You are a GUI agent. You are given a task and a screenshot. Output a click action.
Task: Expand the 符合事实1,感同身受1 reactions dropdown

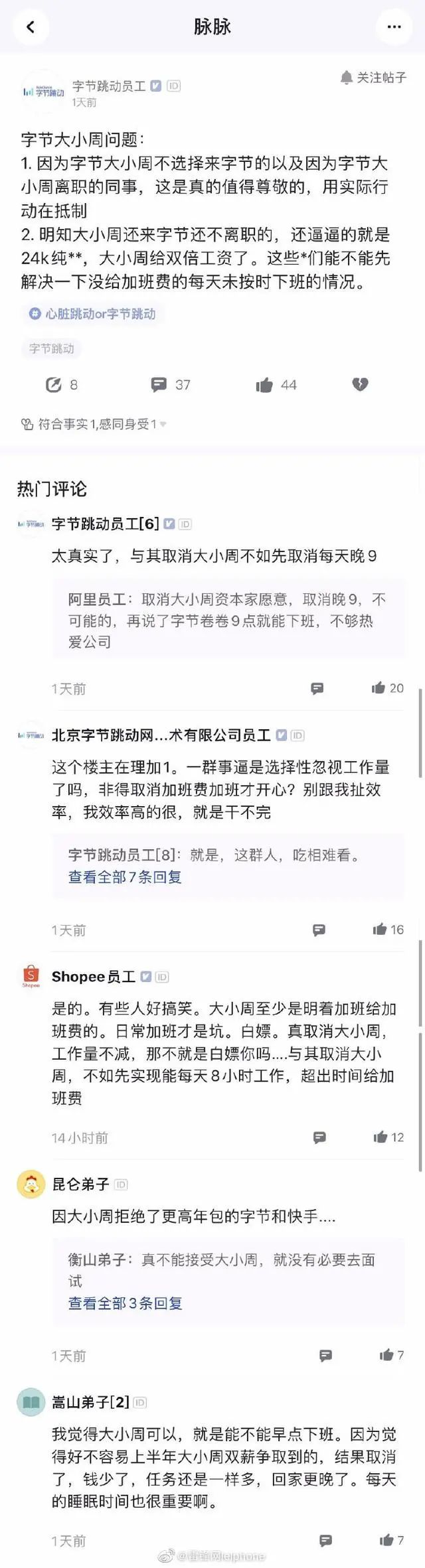(93, 424)
